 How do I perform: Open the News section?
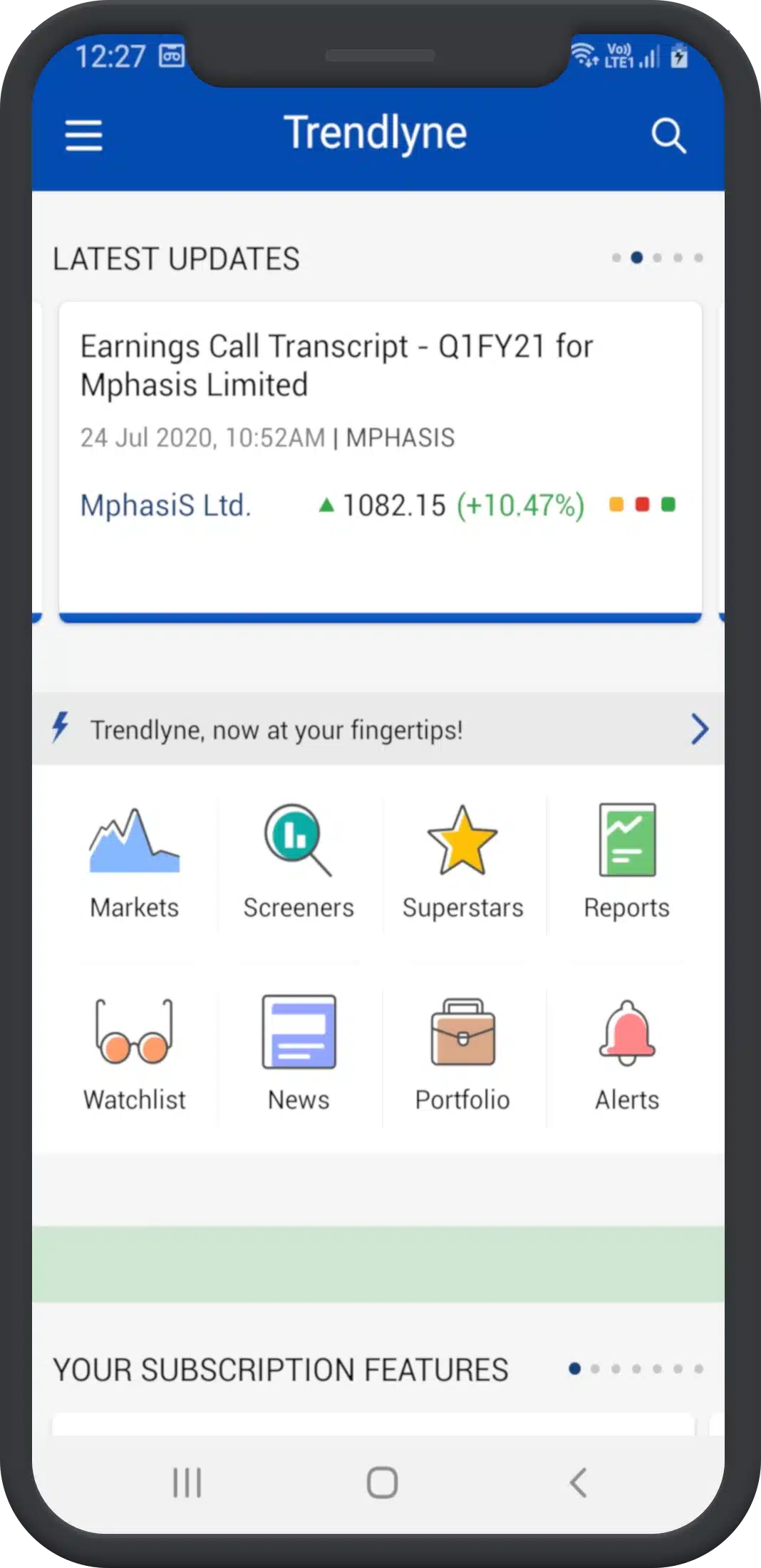pos(299,1054)
